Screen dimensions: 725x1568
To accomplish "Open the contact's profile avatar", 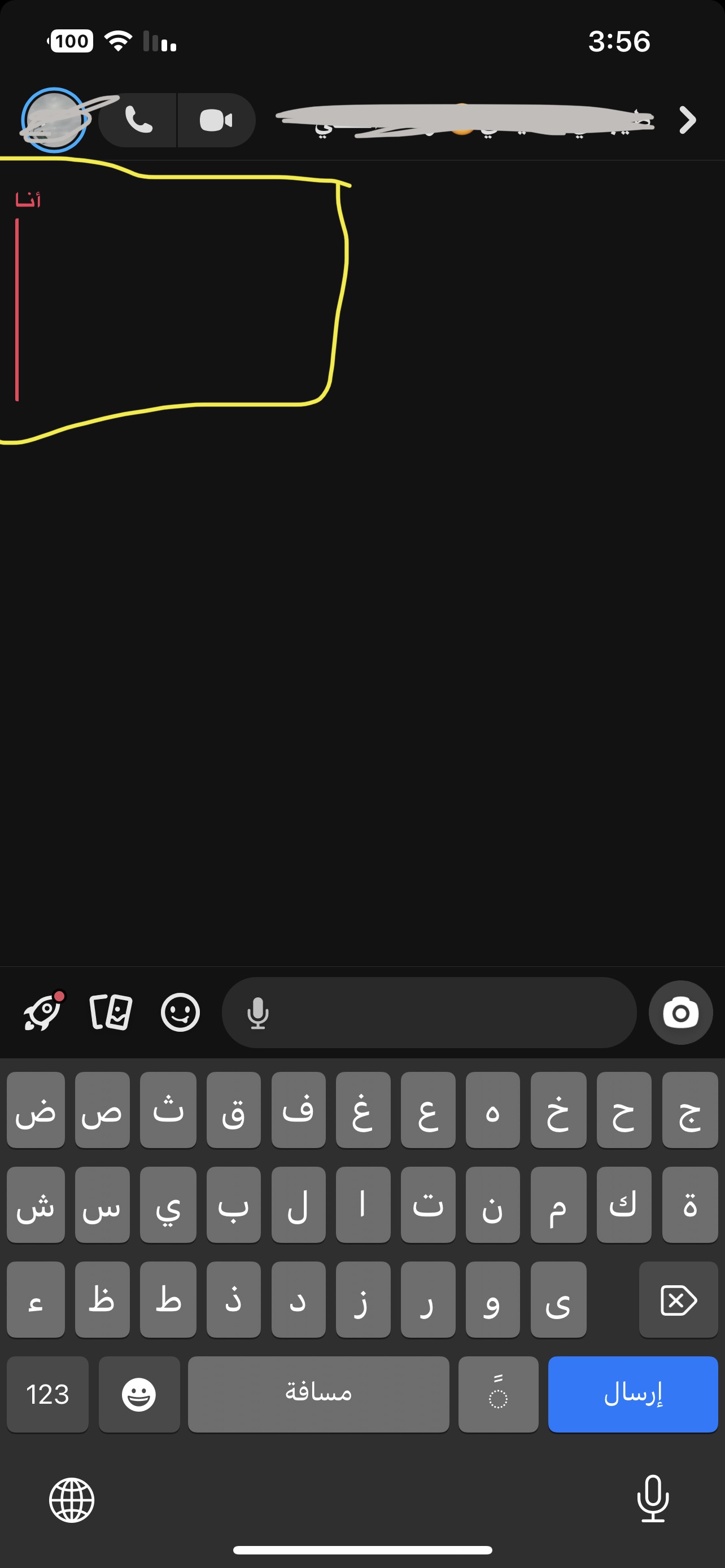I will point(54,120).
